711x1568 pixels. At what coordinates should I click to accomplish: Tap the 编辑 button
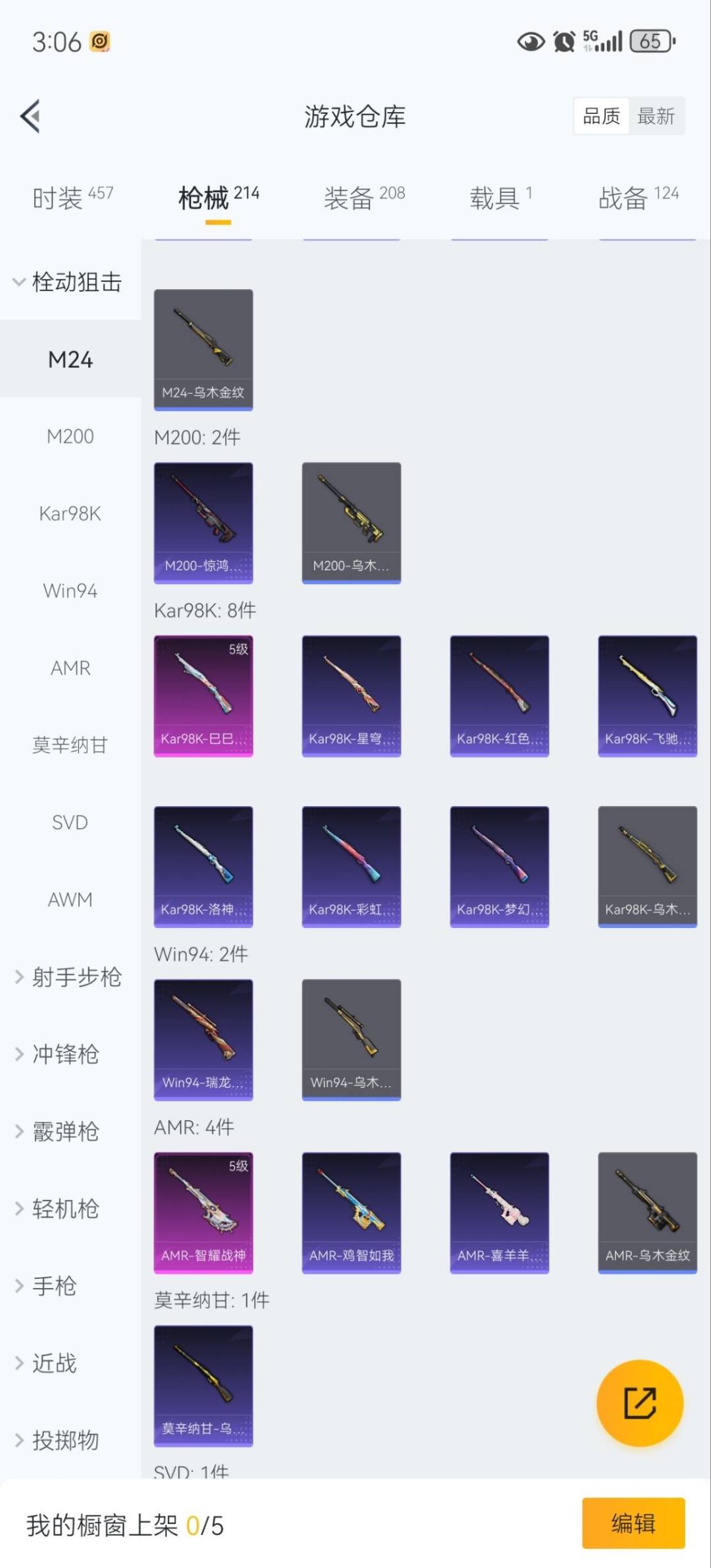634,1525
